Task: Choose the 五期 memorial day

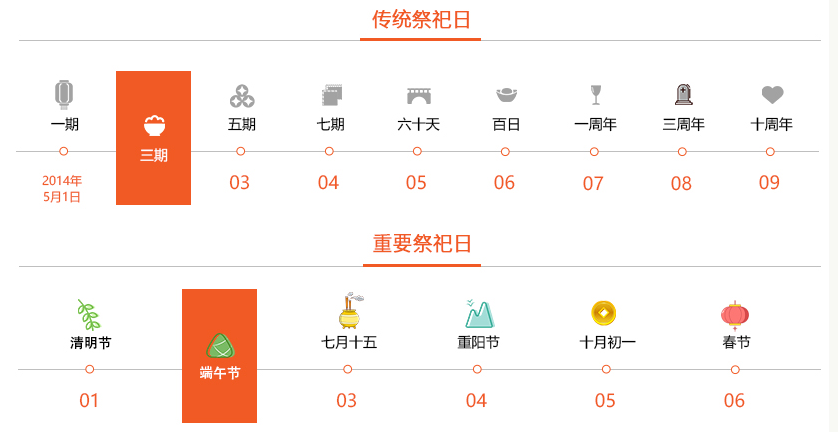Action: click(x=241, y=108)
